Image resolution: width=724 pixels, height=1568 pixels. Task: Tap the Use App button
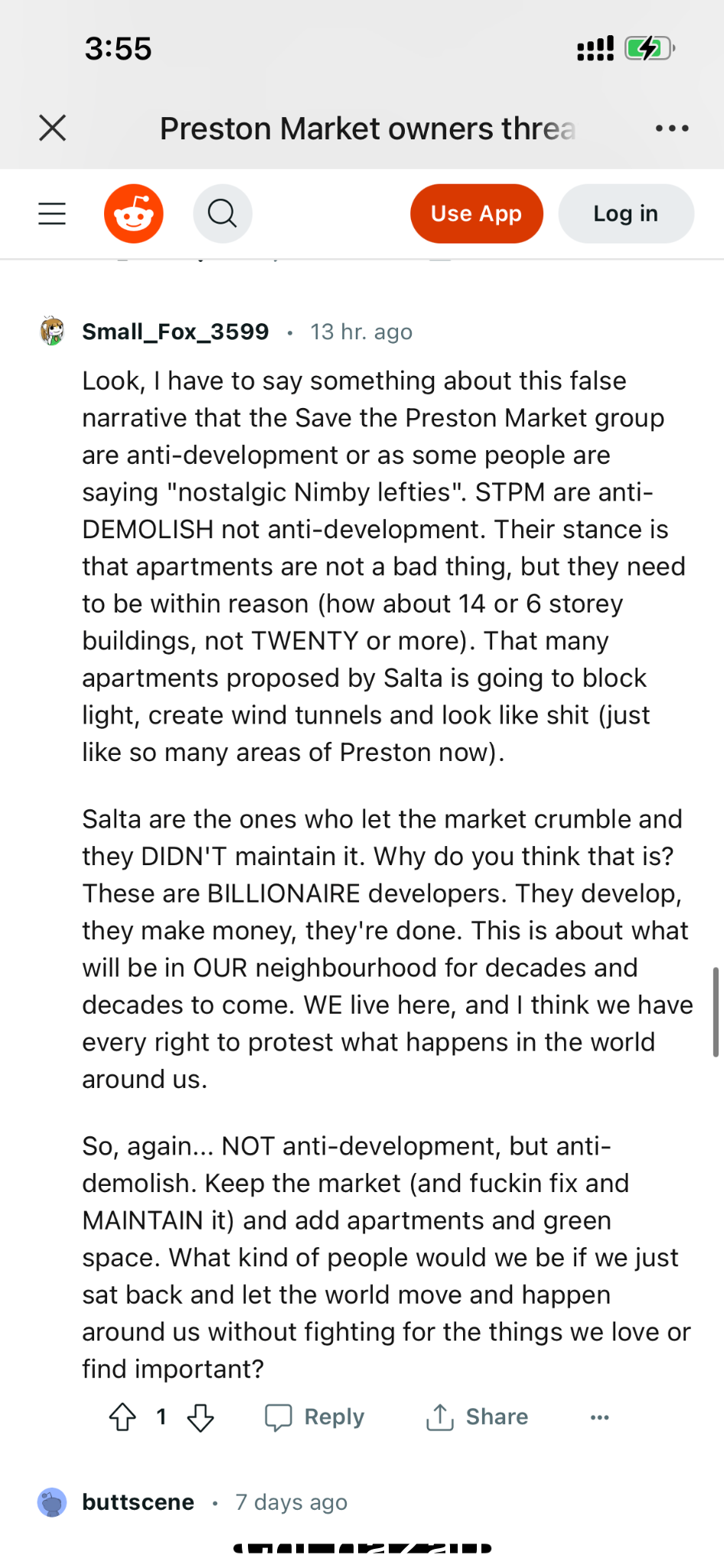(476, 214)
